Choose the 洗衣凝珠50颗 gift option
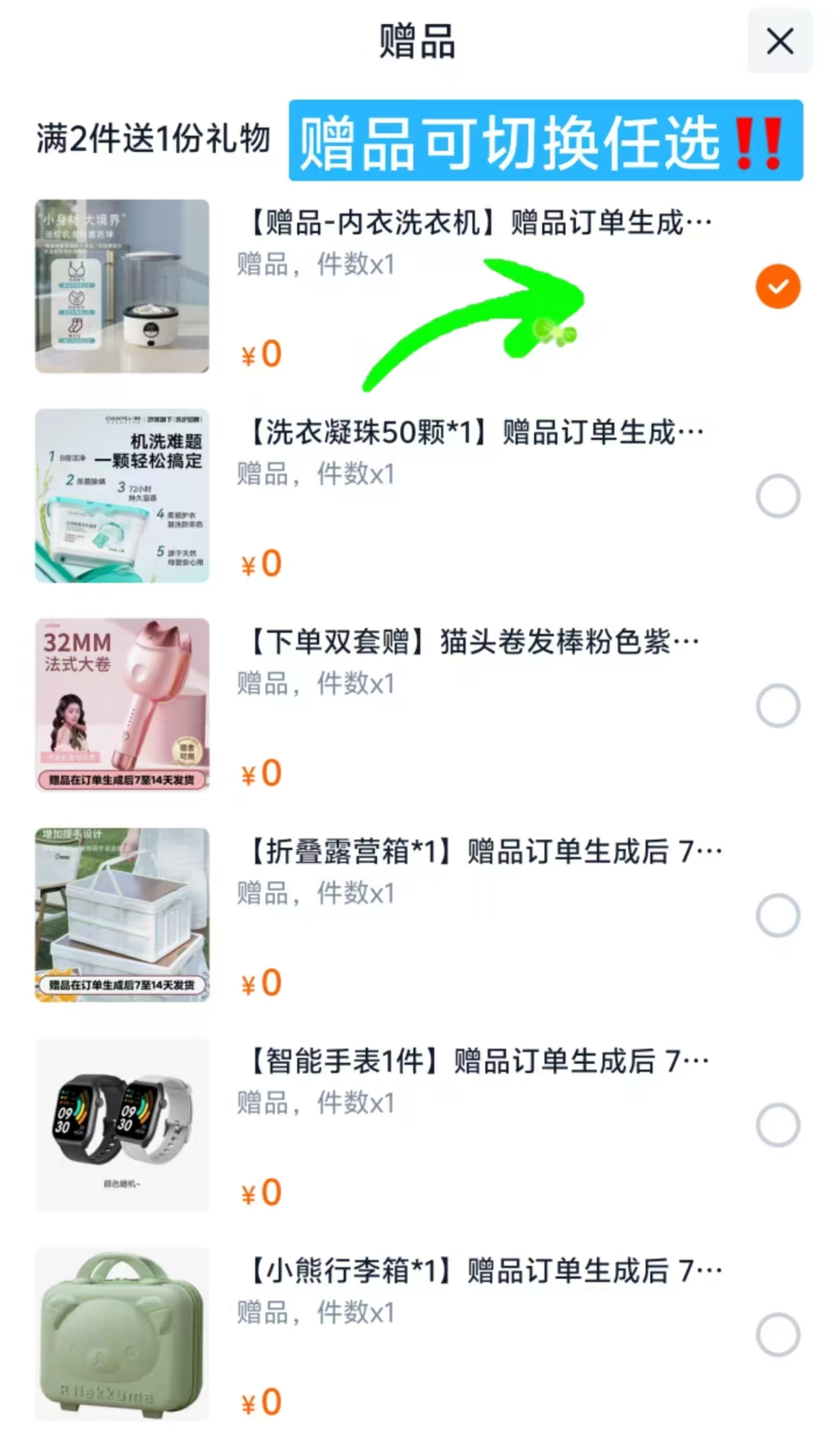834x1456 pixels. 777,495
